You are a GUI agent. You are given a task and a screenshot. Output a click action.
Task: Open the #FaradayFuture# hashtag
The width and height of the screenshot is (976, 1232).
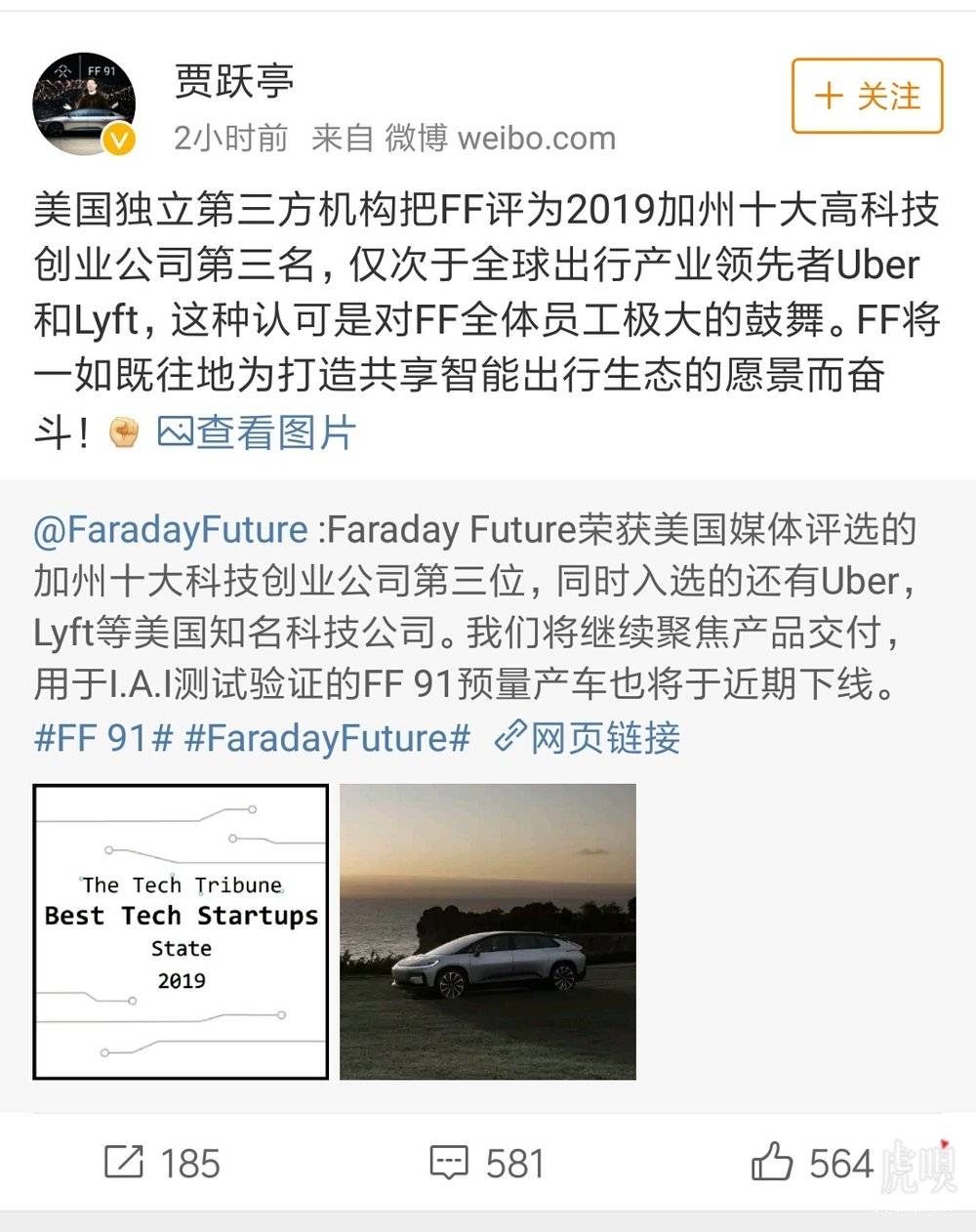pyautogui.click(x=327, y=737)
